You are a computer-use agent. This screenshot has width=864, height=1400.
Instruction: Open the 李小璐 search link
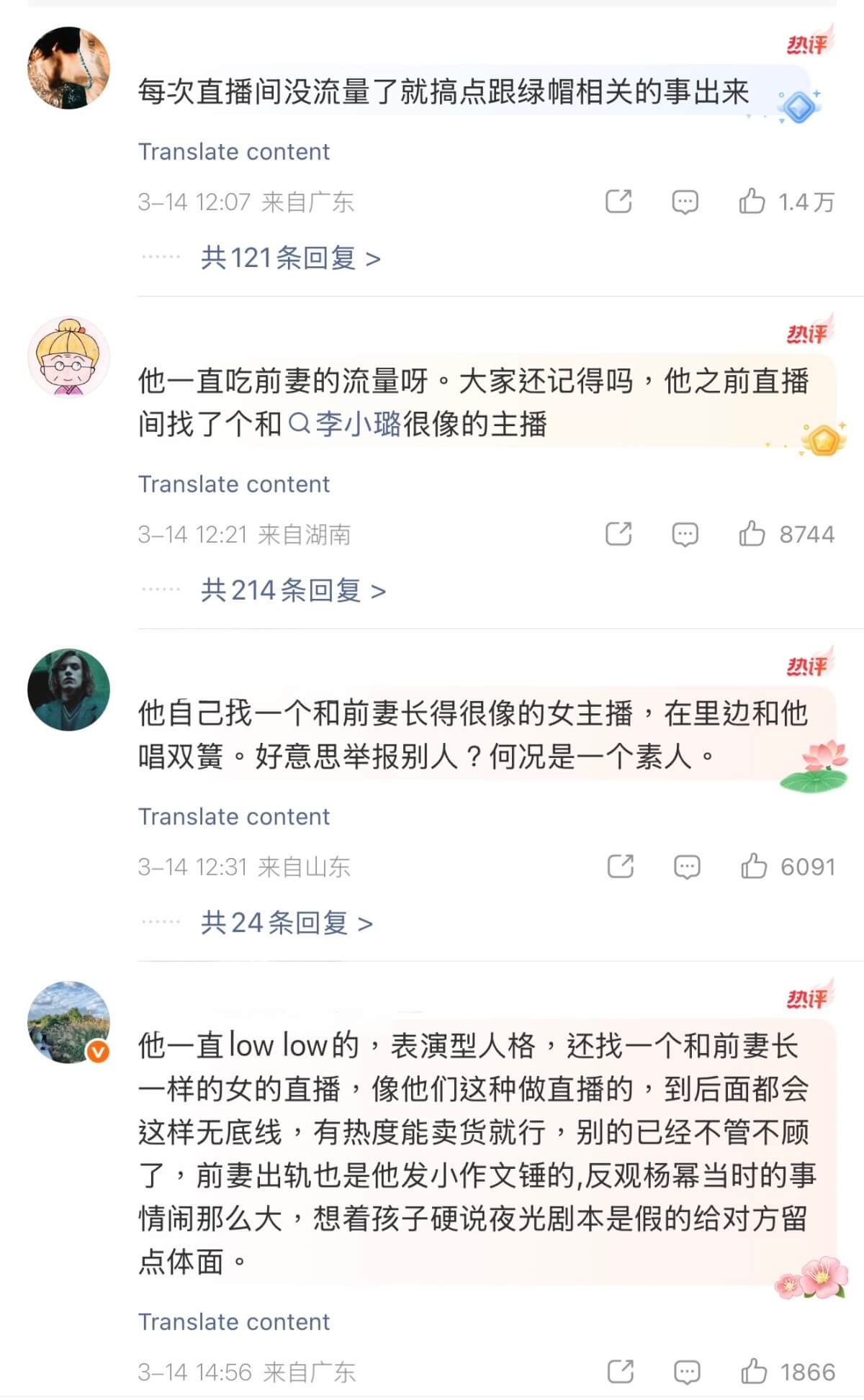point(345,424)
